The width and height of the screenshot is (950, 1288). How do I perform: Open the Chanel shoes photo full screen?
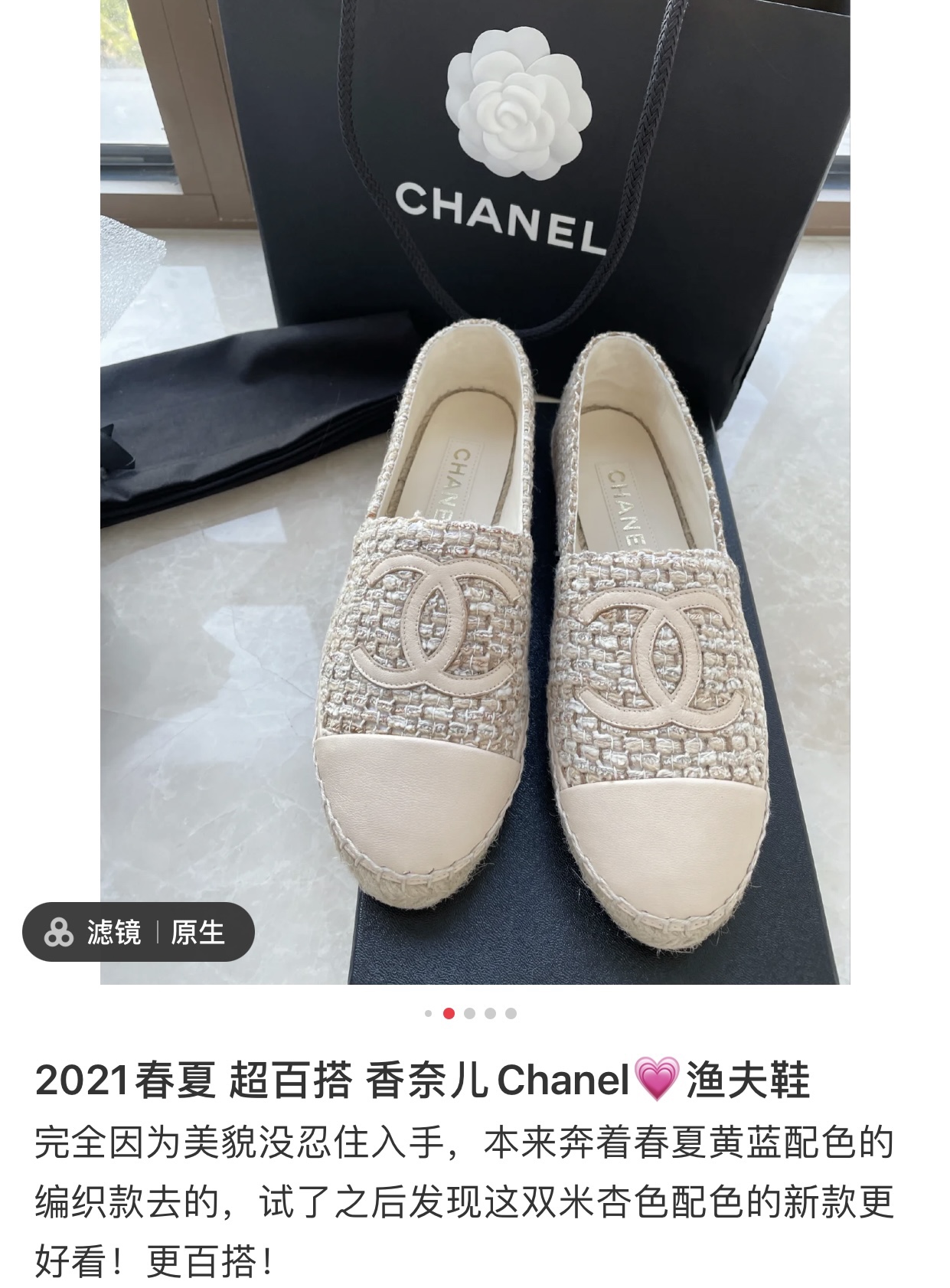pos(475,492)
